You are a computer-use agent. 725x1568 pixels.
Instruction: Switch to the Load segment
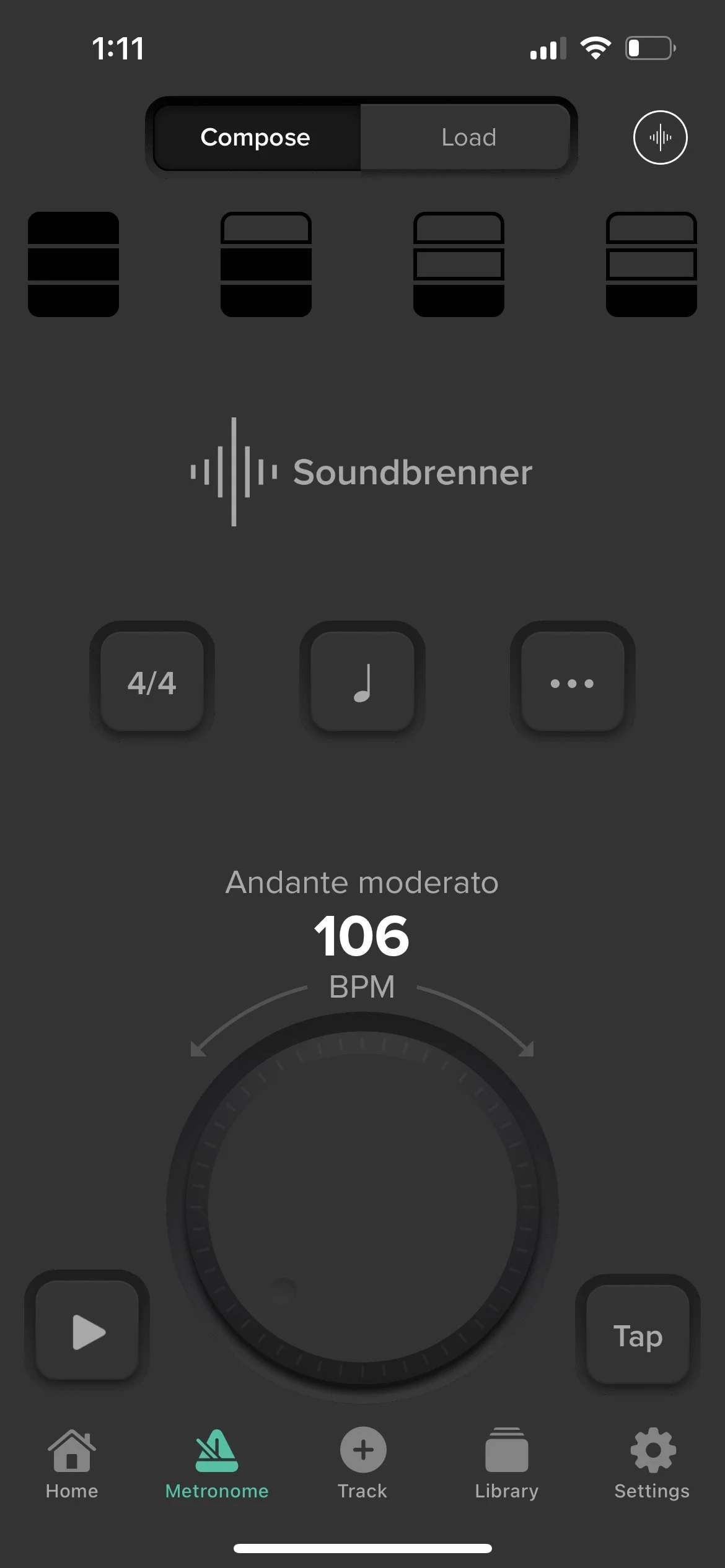click(x=468, y=137)
